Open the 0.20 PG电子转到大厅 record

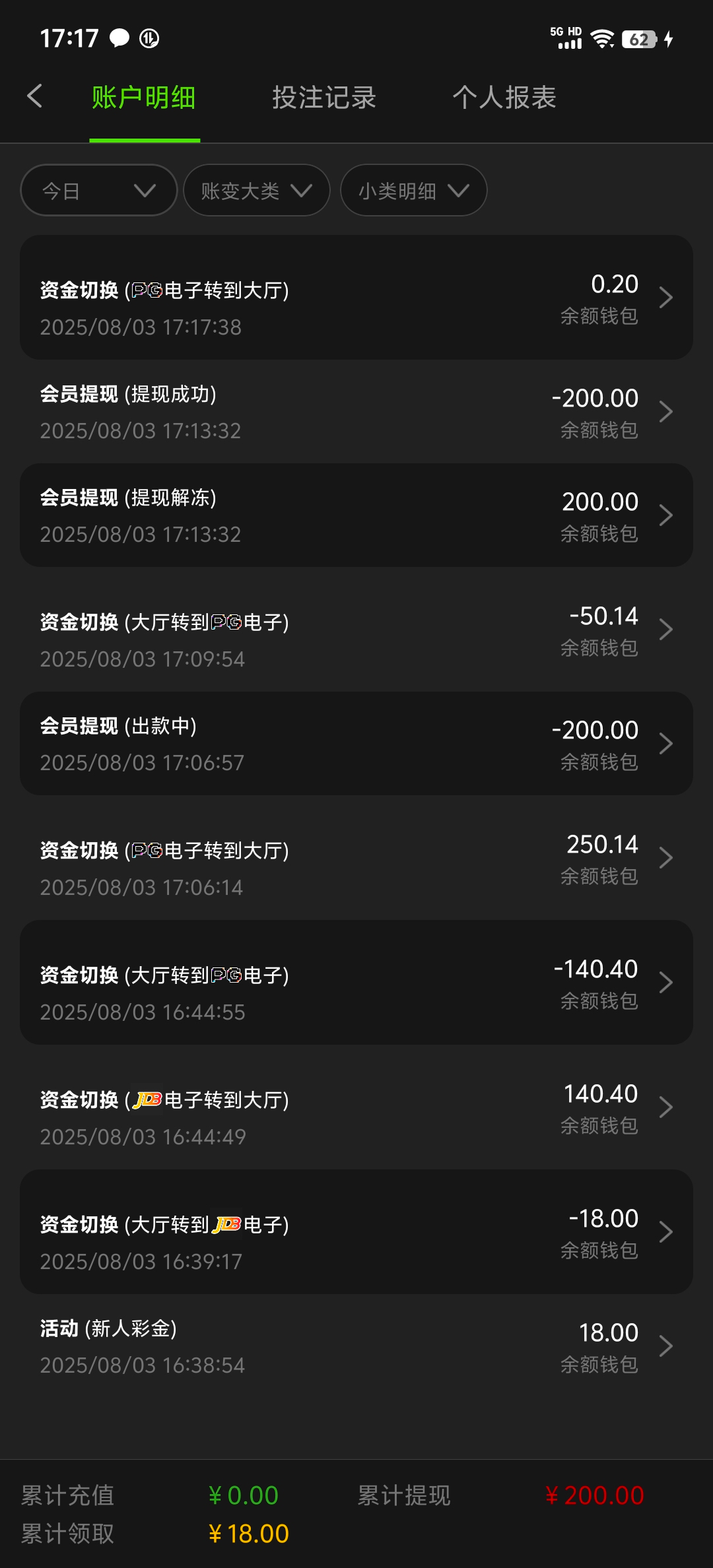[356, 298]
